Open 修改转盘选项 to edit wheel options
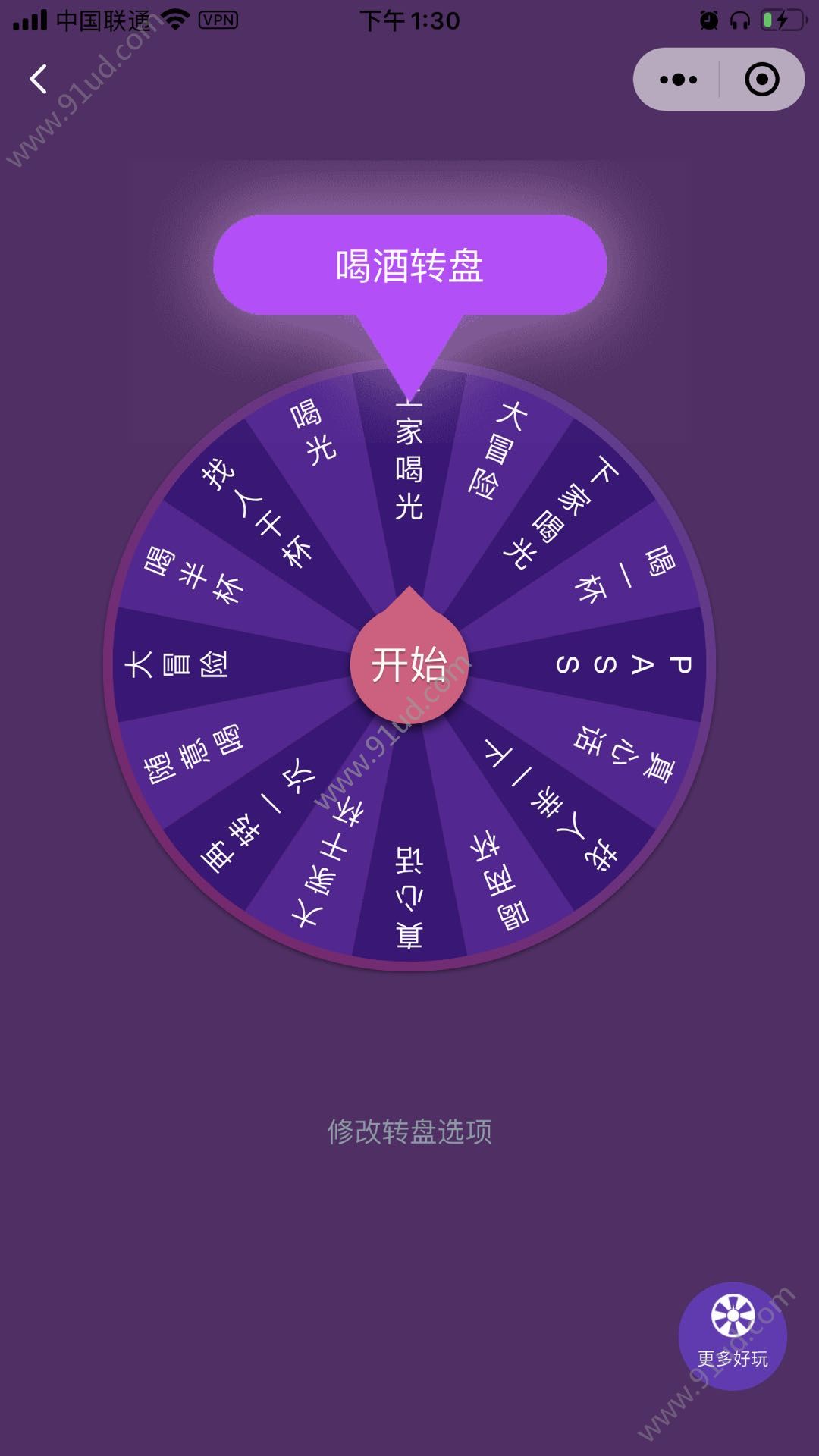This screenshot has width=819, height=1456. click(x=409, y=1131)
